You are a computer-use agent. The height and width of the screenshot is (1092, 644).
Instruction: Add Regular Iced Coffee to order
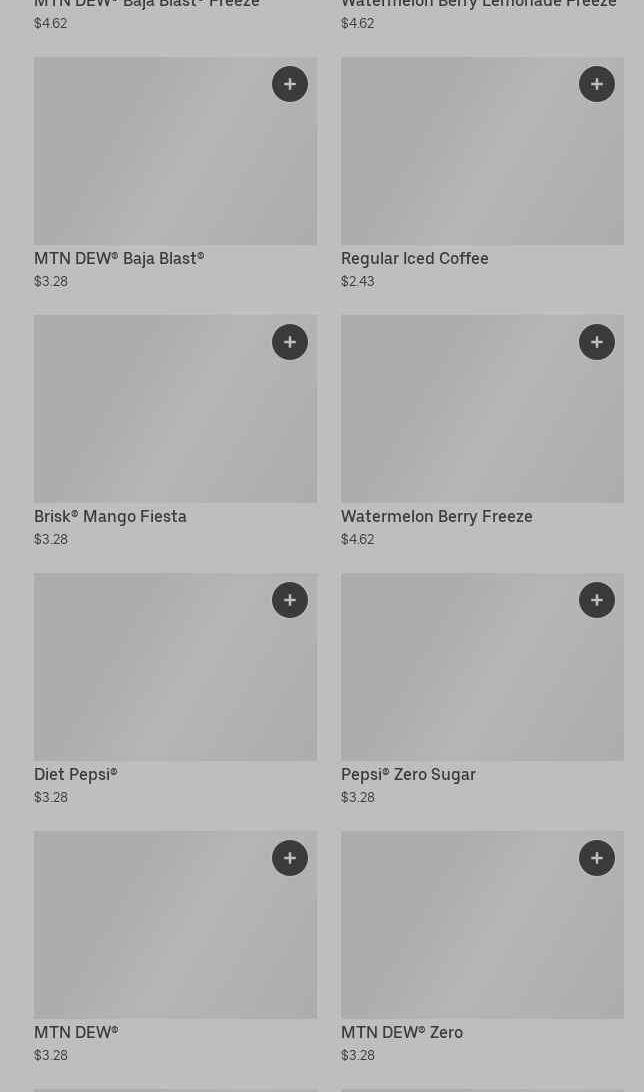(x=597, y=84)
